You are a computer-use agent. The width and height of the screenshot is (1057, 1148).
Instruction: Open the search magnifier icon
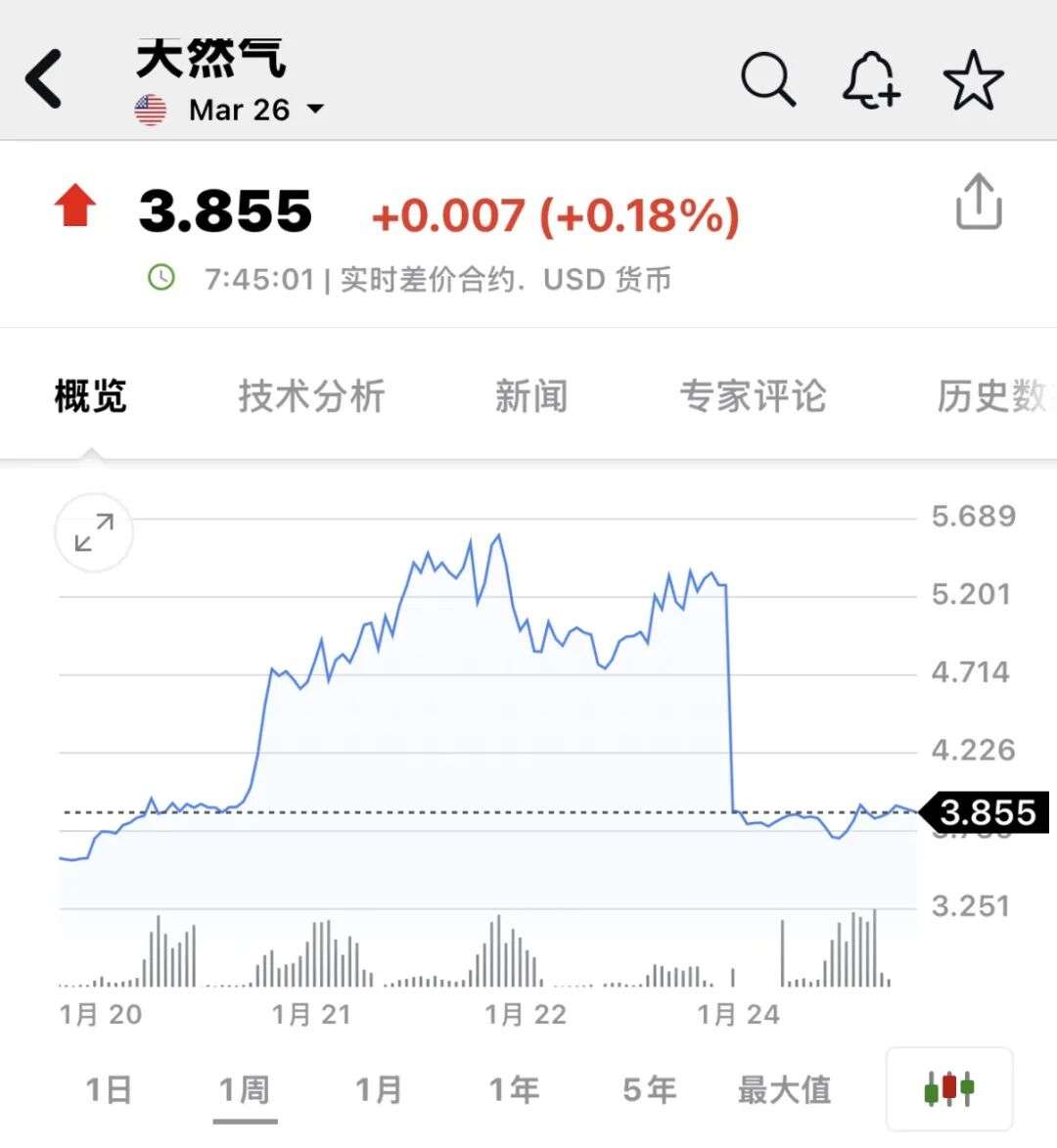pos(768,78)
